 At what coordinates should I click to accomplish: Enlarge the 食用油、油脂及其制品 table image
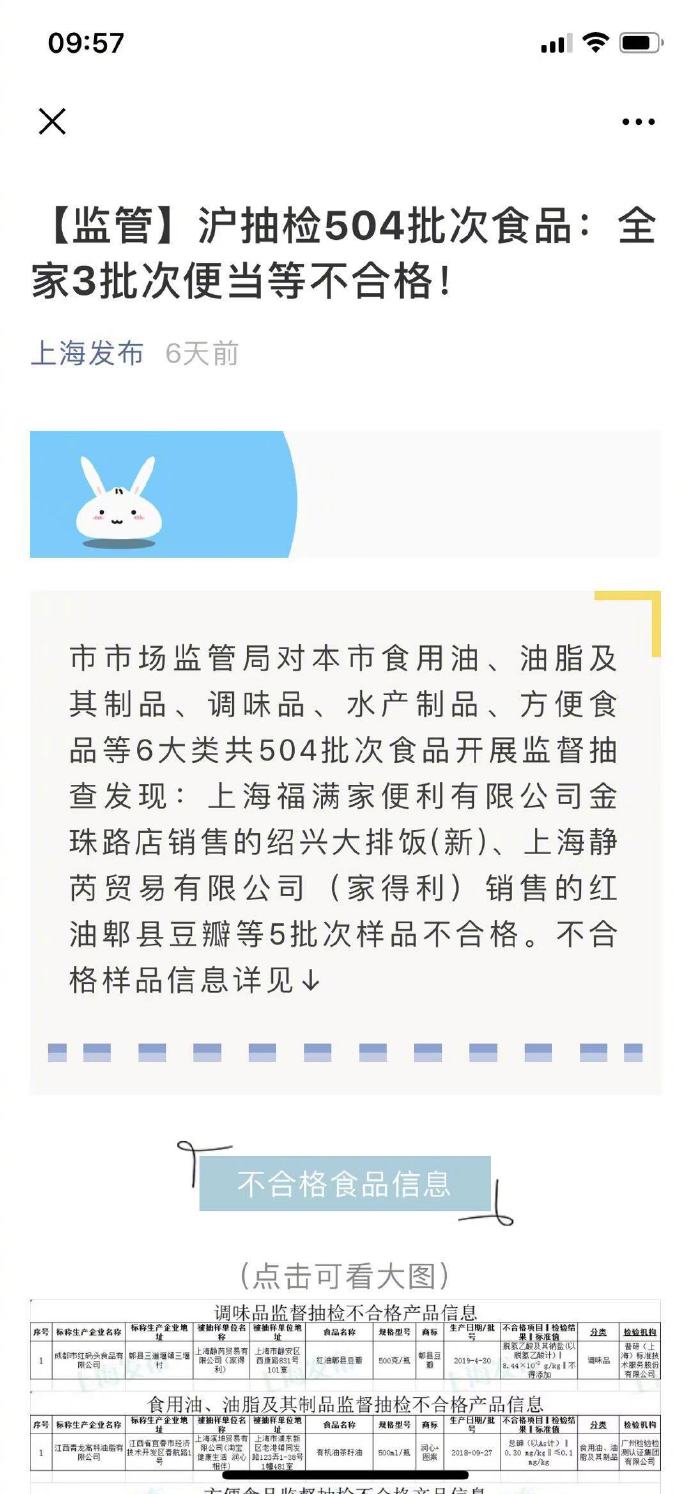point(345,1436)
